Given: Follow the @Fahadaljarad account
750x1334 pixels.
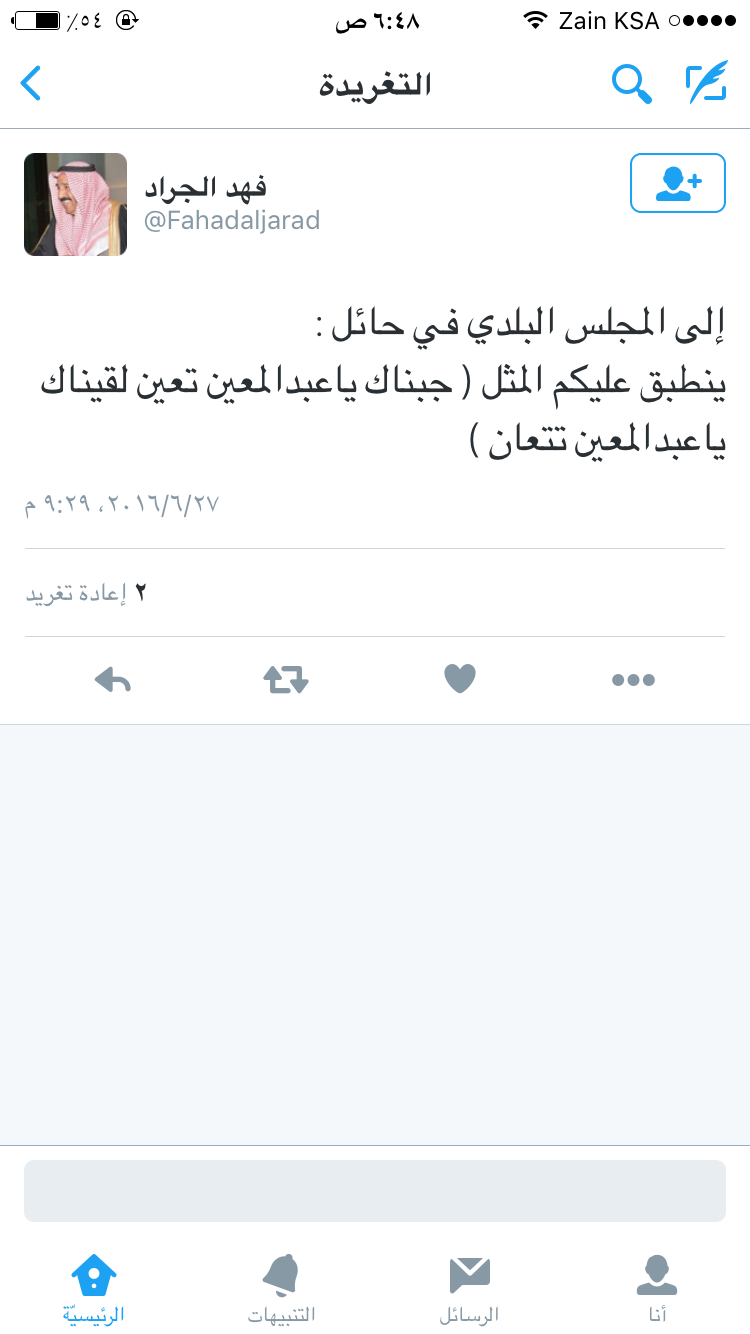Looking at the screenshot, I should click(677, 183).
